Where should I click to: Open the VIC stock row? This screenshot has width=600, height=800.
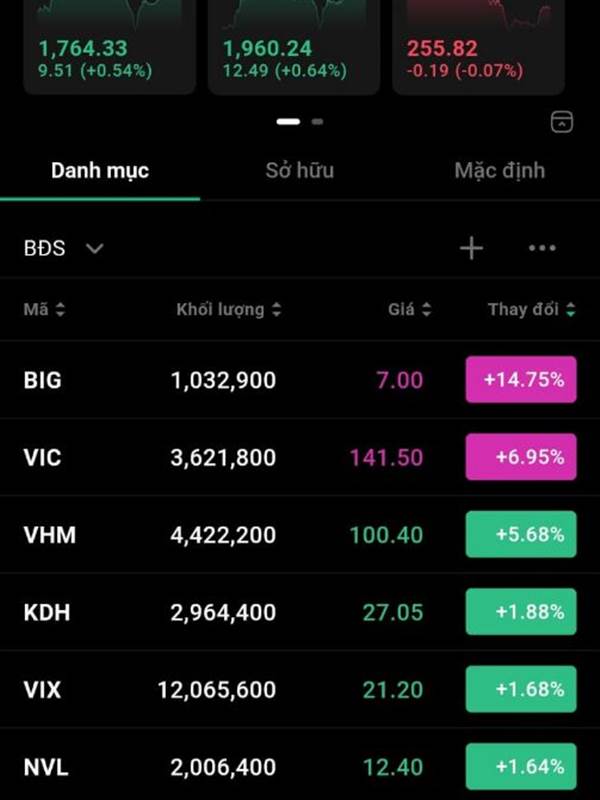click(300, 457)
